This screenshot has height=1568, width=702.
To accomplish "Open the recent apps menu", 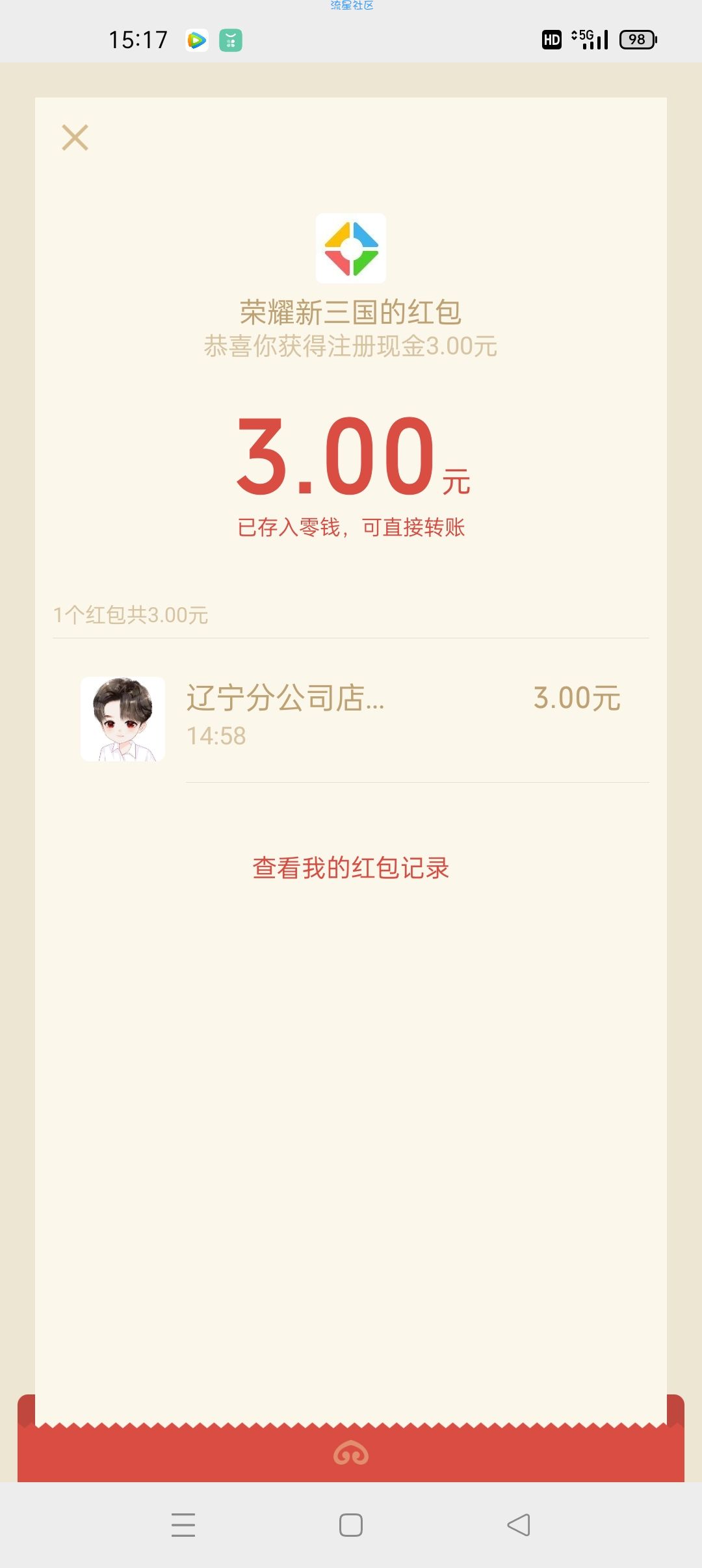I will (x=183, y=1524).
